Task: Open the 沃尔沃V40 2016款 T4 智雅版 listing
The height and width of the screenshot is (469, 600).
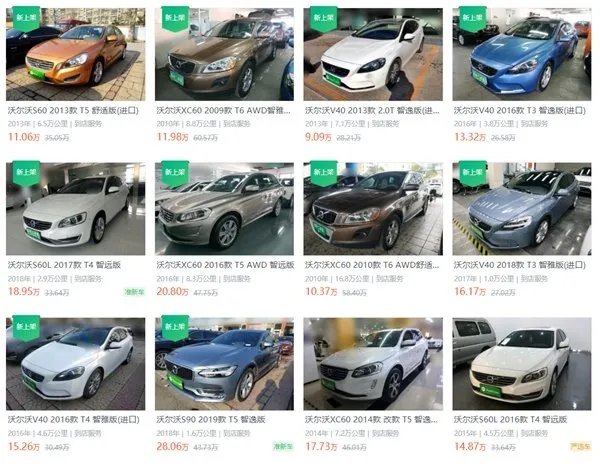Action: pyautogui.click(x=75, y=363)
